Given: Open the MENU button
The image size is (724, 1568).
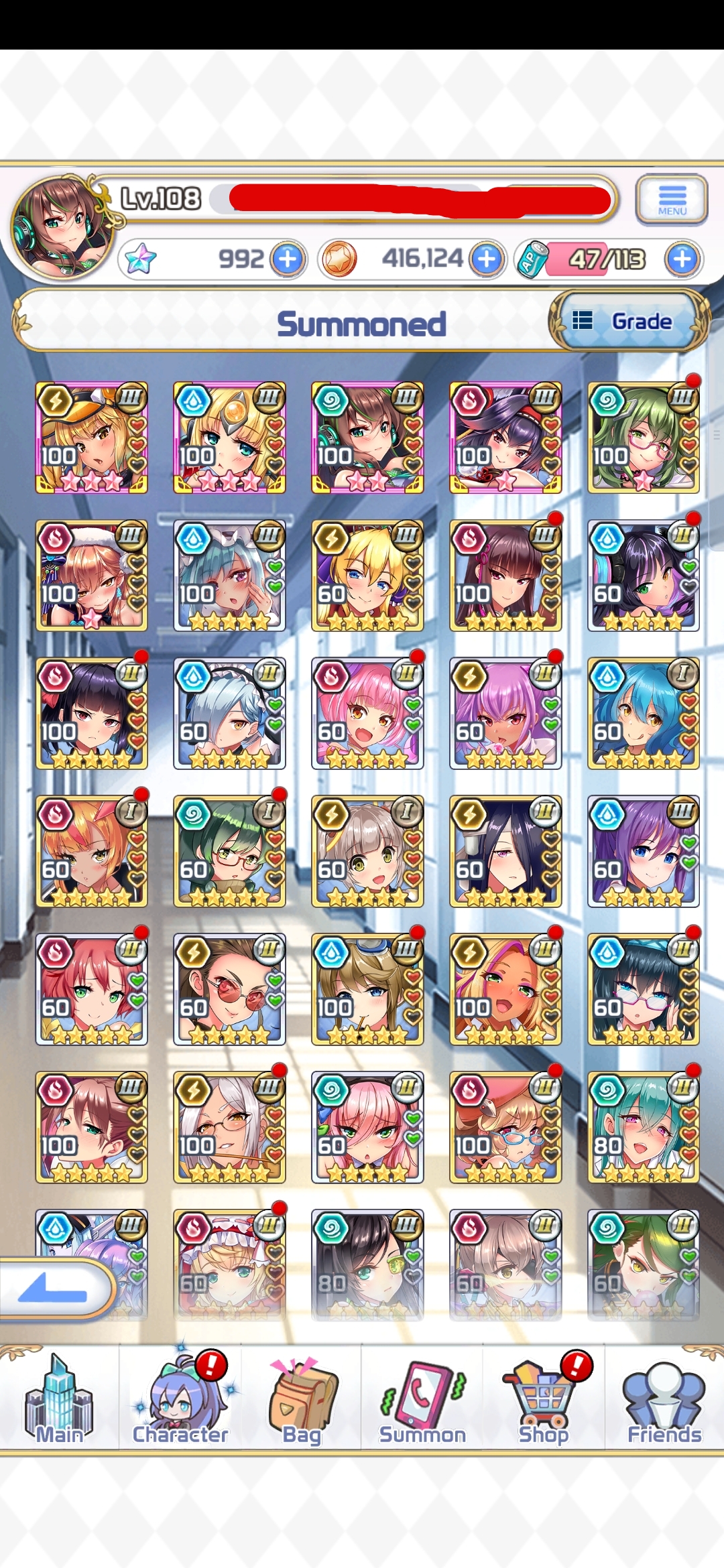Looking at the screenshot, I should tap(671, 199).
